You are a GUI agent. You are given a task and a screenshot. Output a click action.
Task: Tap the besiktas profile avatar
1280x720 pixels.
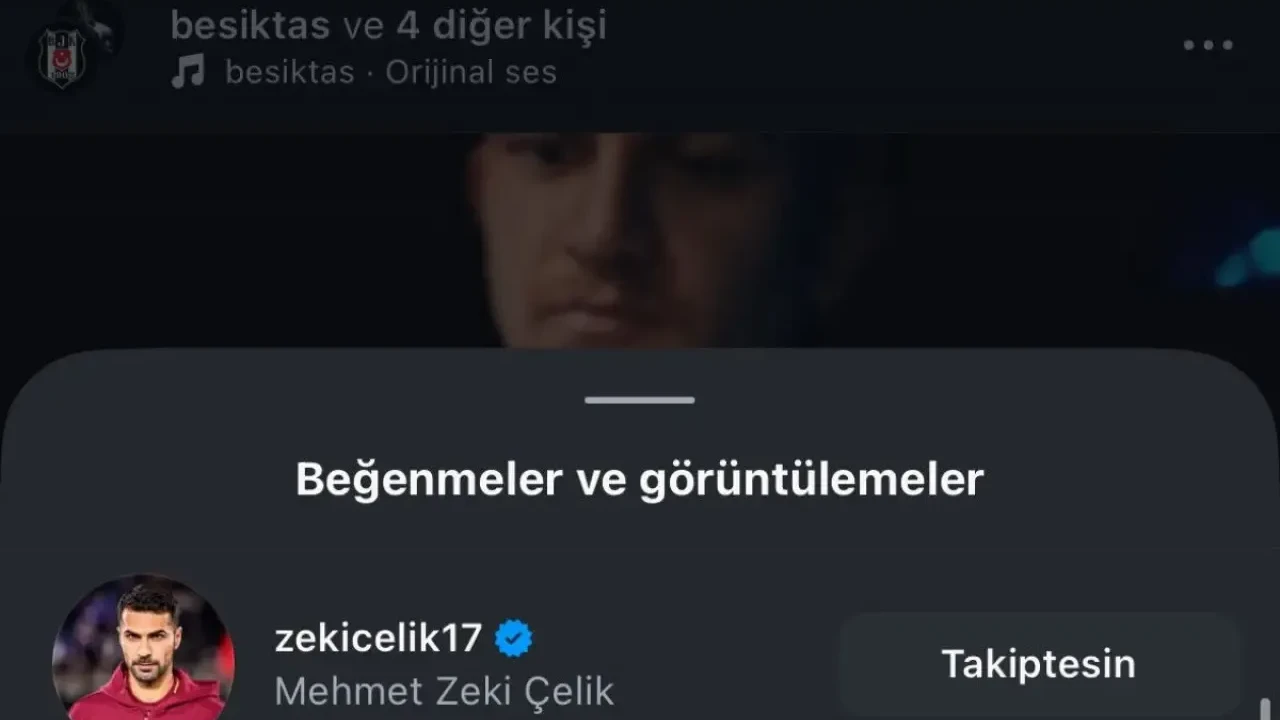pos(62,56)
